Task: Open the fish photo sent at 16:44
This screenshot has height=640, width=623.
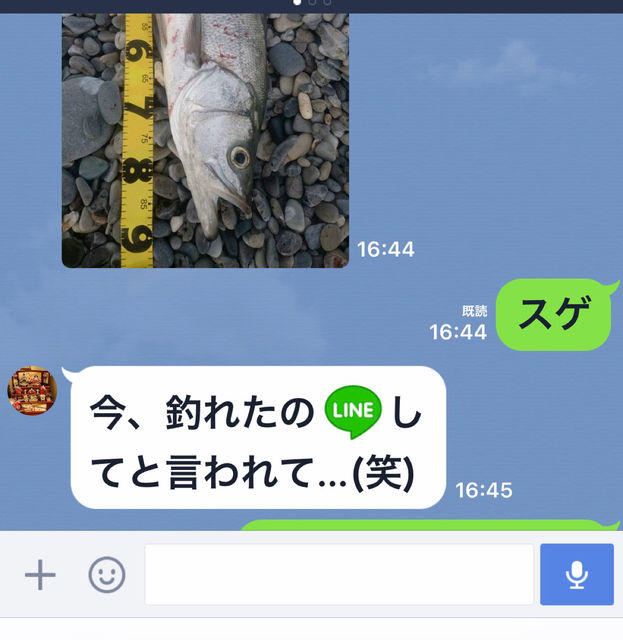Action: coord(205,140)
